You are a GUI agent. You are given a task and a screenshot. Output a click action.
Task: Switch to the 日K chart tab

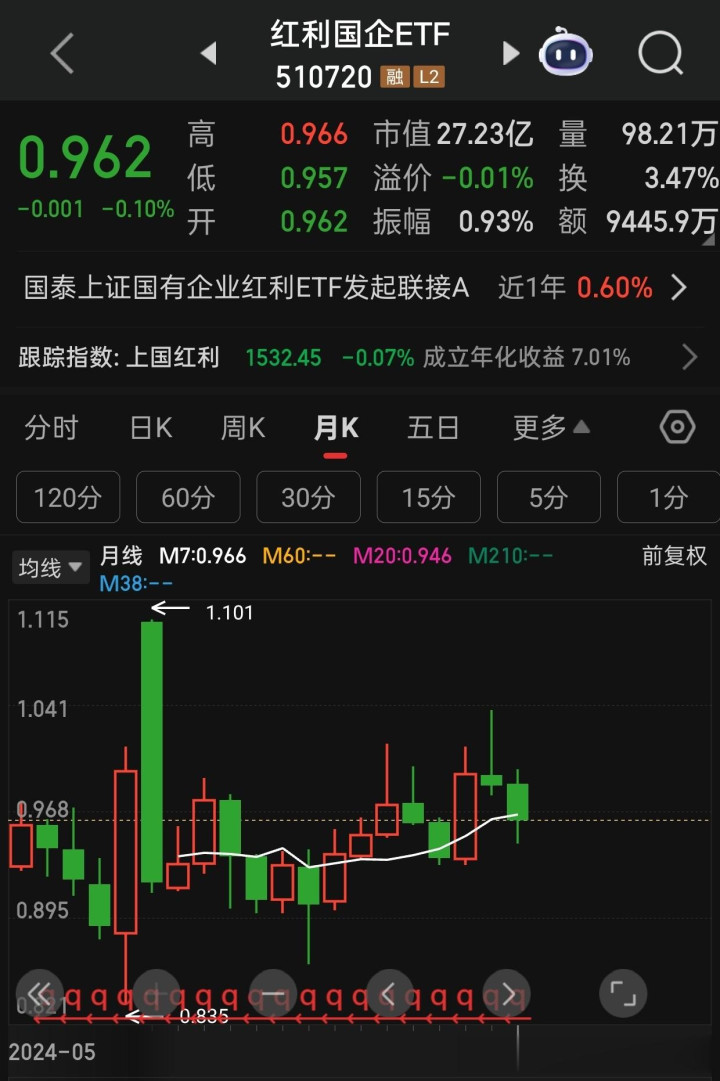click(x=151, y=428)
